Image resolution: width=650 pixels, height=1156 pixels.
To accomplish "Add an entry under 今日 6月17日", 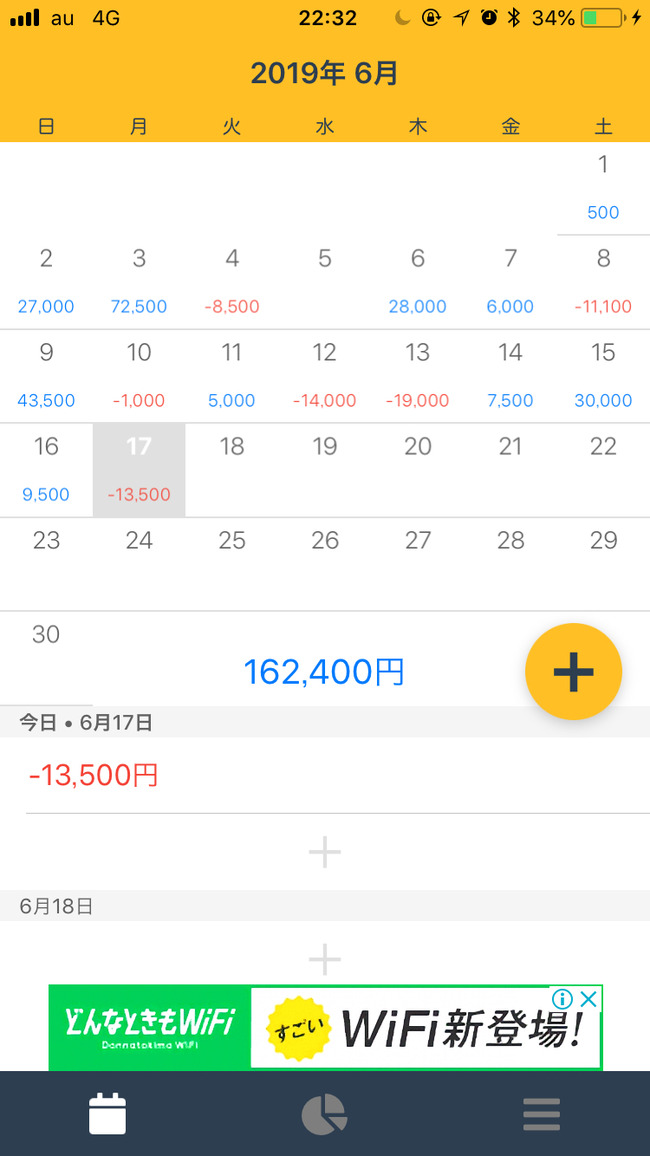I will pyautogui.click(x=324, y=852).
